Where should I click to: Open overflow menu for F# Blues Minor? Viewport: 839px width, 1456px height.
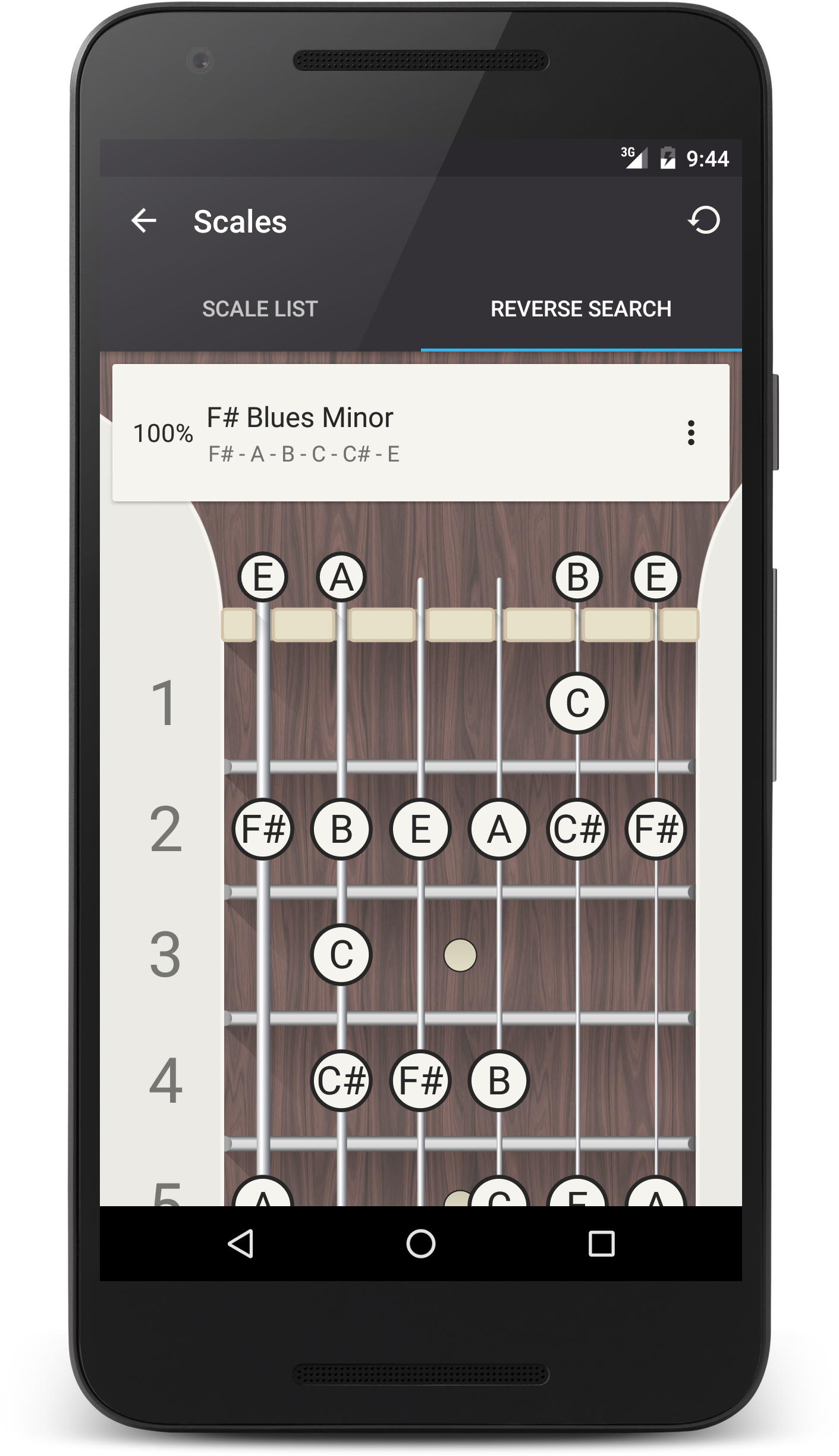point(690,433)
